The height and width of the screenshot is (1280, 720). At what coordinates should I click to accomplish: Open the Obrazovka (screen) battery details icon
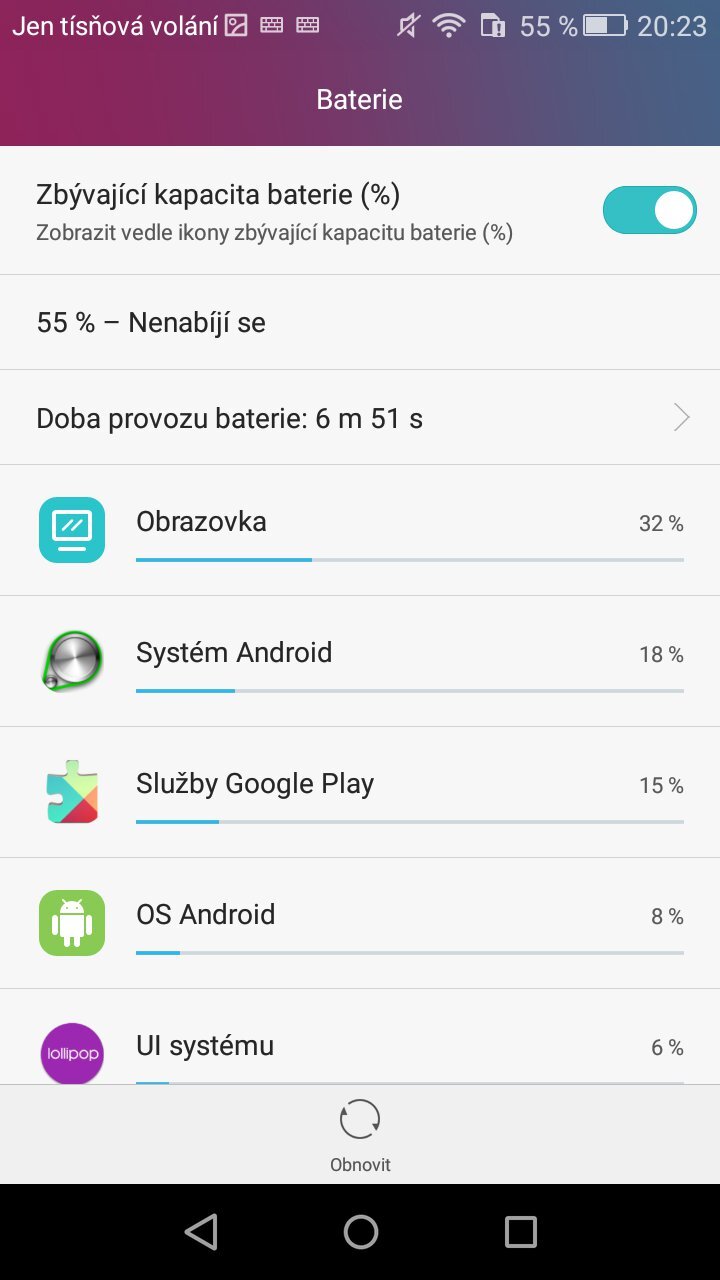pyautogui.click(x=71, y=530)
